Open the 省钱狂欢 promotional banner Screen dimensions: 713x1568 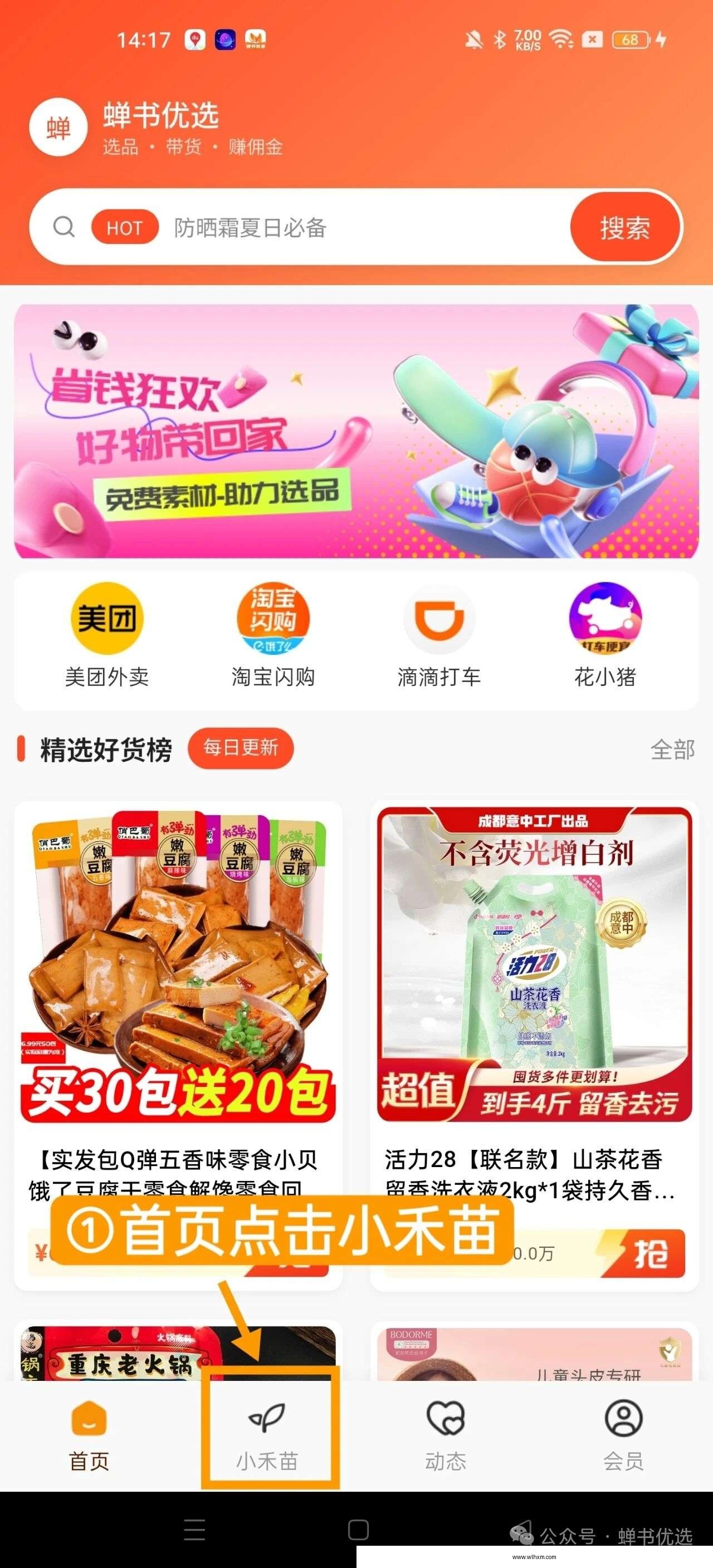[356, 431]
